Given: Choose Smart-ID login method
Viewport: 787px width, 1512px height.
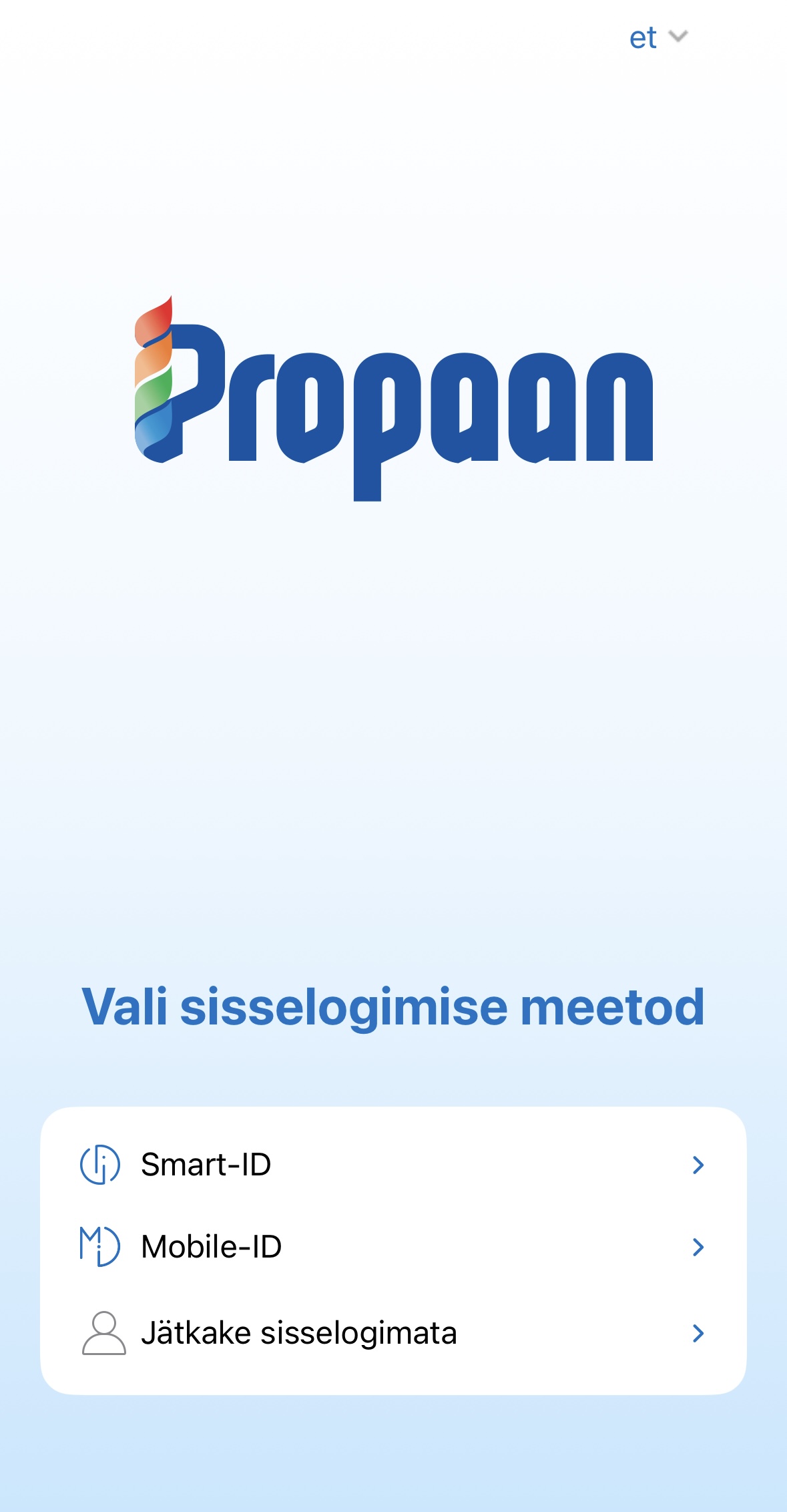Looking at the screenshot, I should (392, 1165).
